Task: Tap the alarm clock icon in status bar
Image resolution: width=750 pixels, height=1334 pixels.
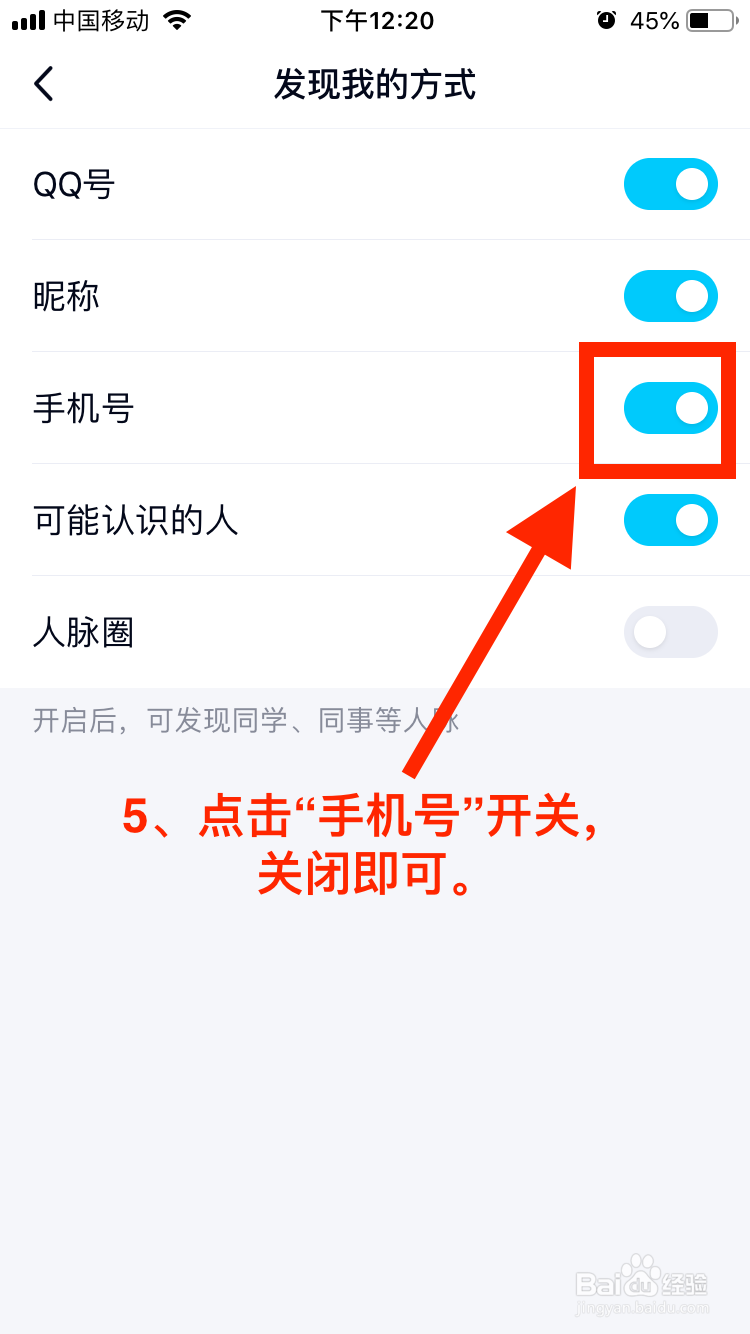Action: [x=607, y=20]
